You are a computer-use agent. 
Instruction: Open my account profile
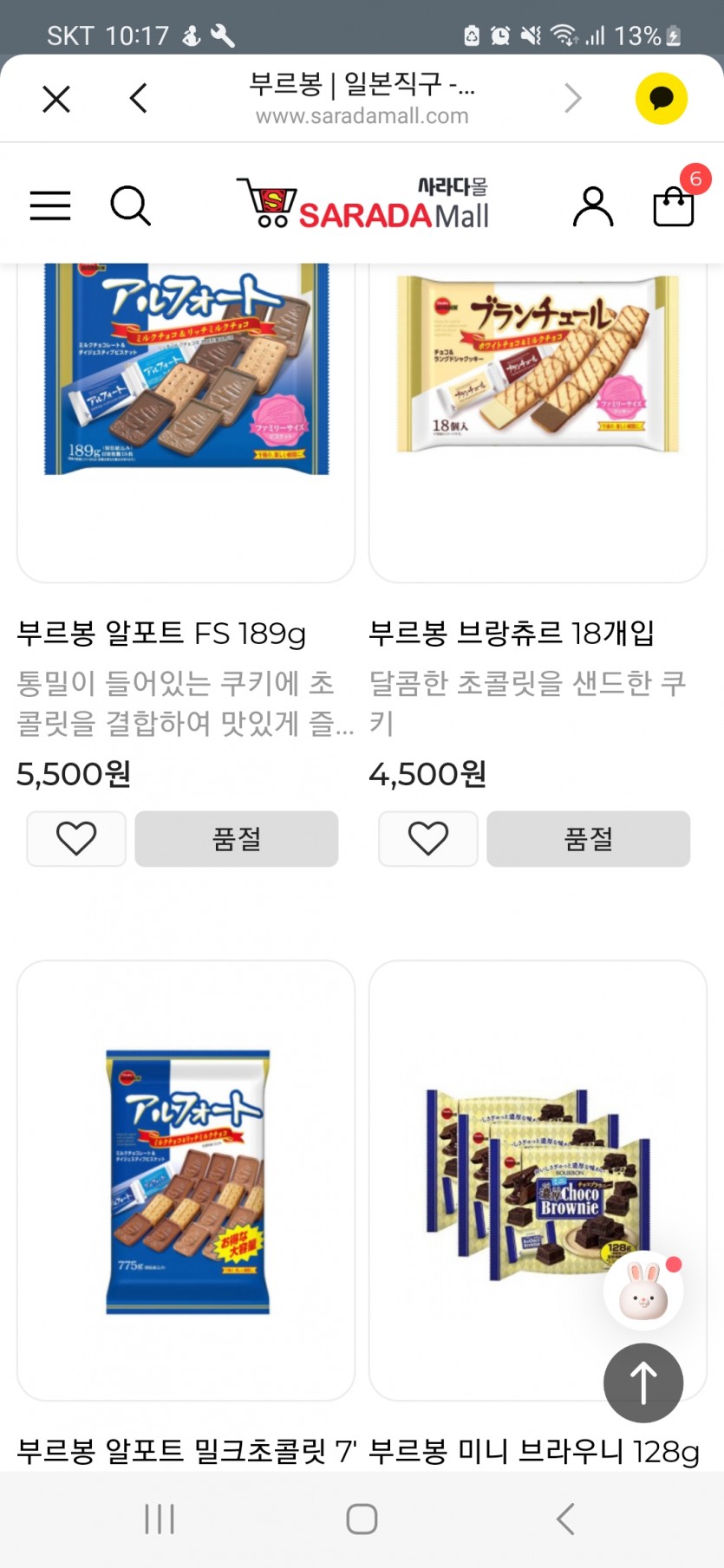point(593,206)
